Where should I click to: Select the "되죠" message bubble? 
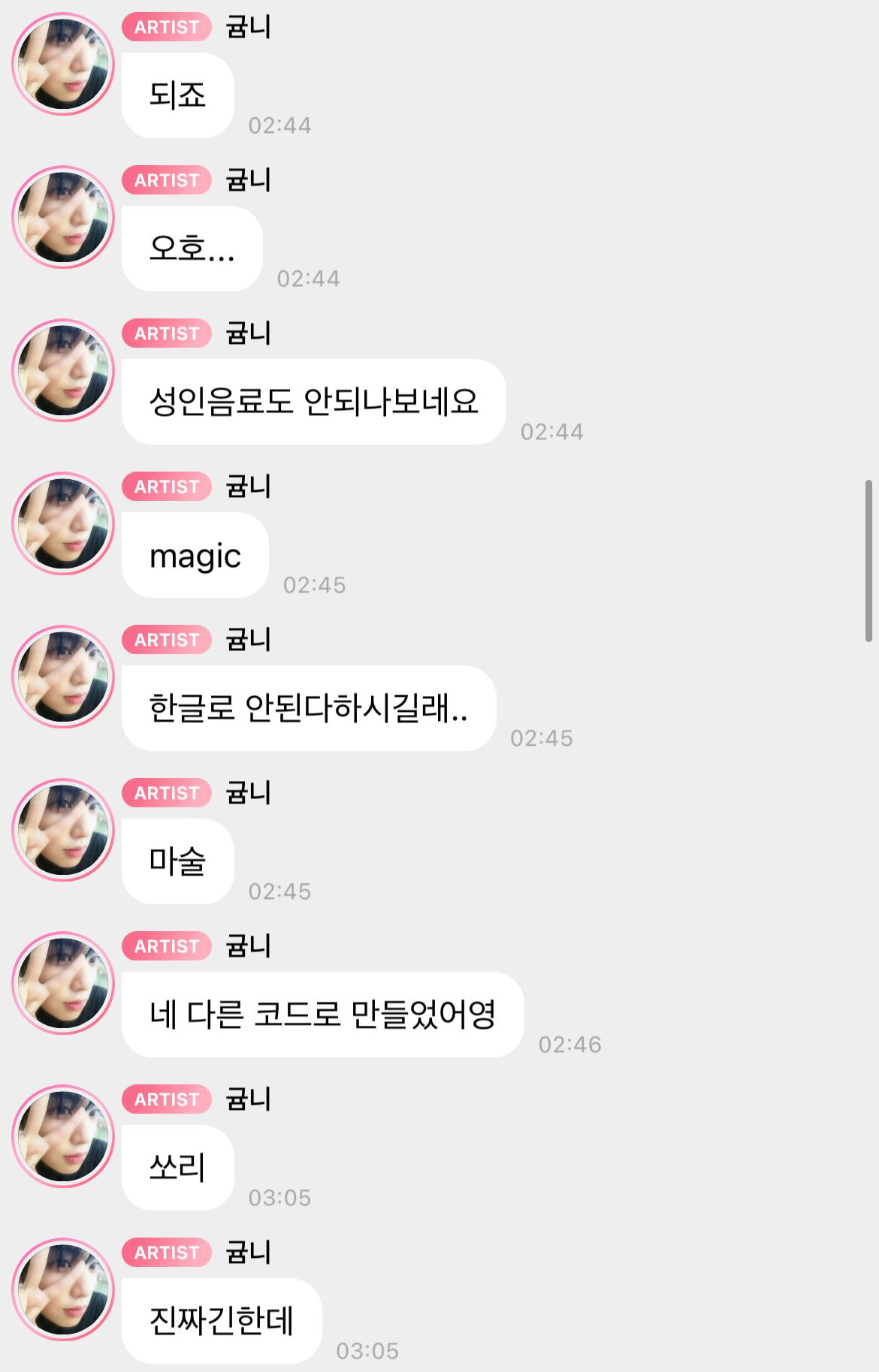point(178,95)
